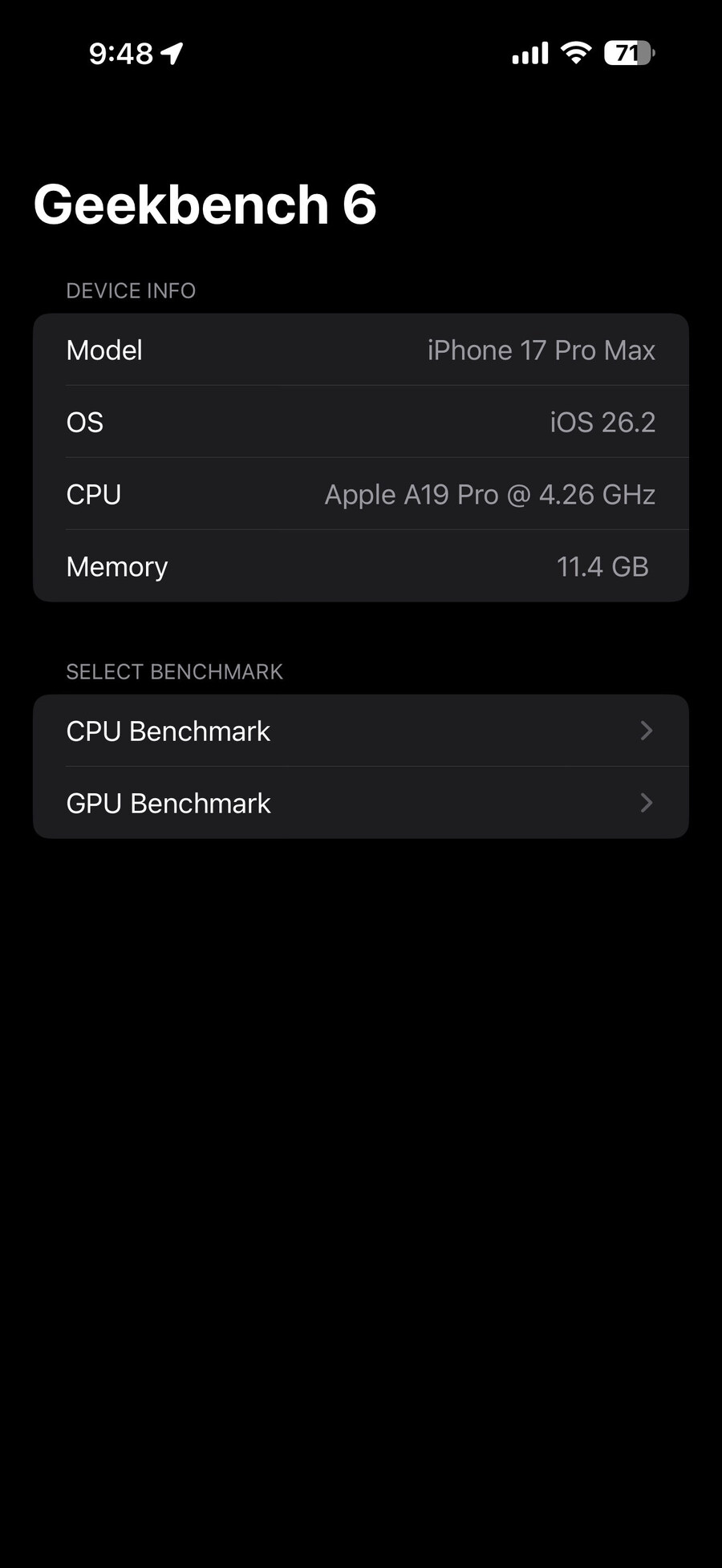Open details via the CPU Benchmark disclosure arrow
Image resolution: width=722 pixels, height=1568 pixels.
(x=647, y=731)
